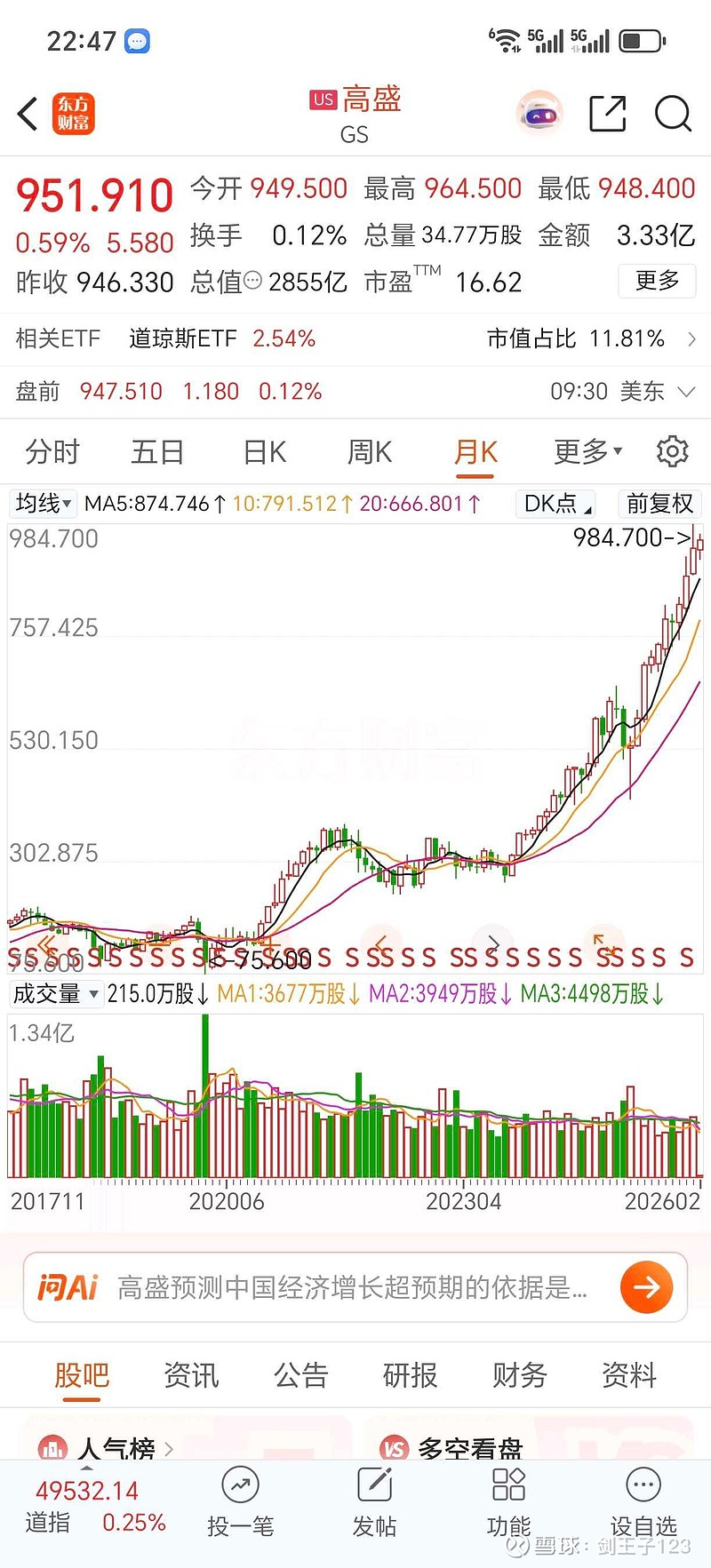This screenshot has height=1568, width=711.
Task: Switch to the 月K monthly chart tab
Action: [475, 451]
